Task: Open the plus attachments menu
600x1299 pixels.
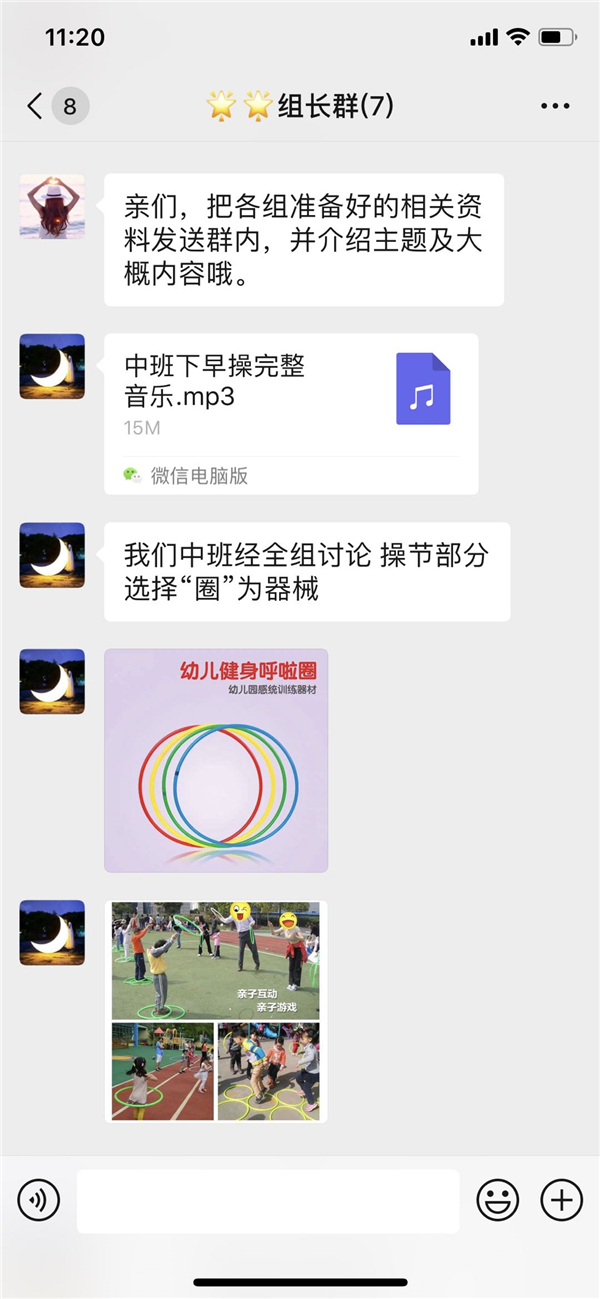Action: pyautogui.click(x=561, y=1199)
